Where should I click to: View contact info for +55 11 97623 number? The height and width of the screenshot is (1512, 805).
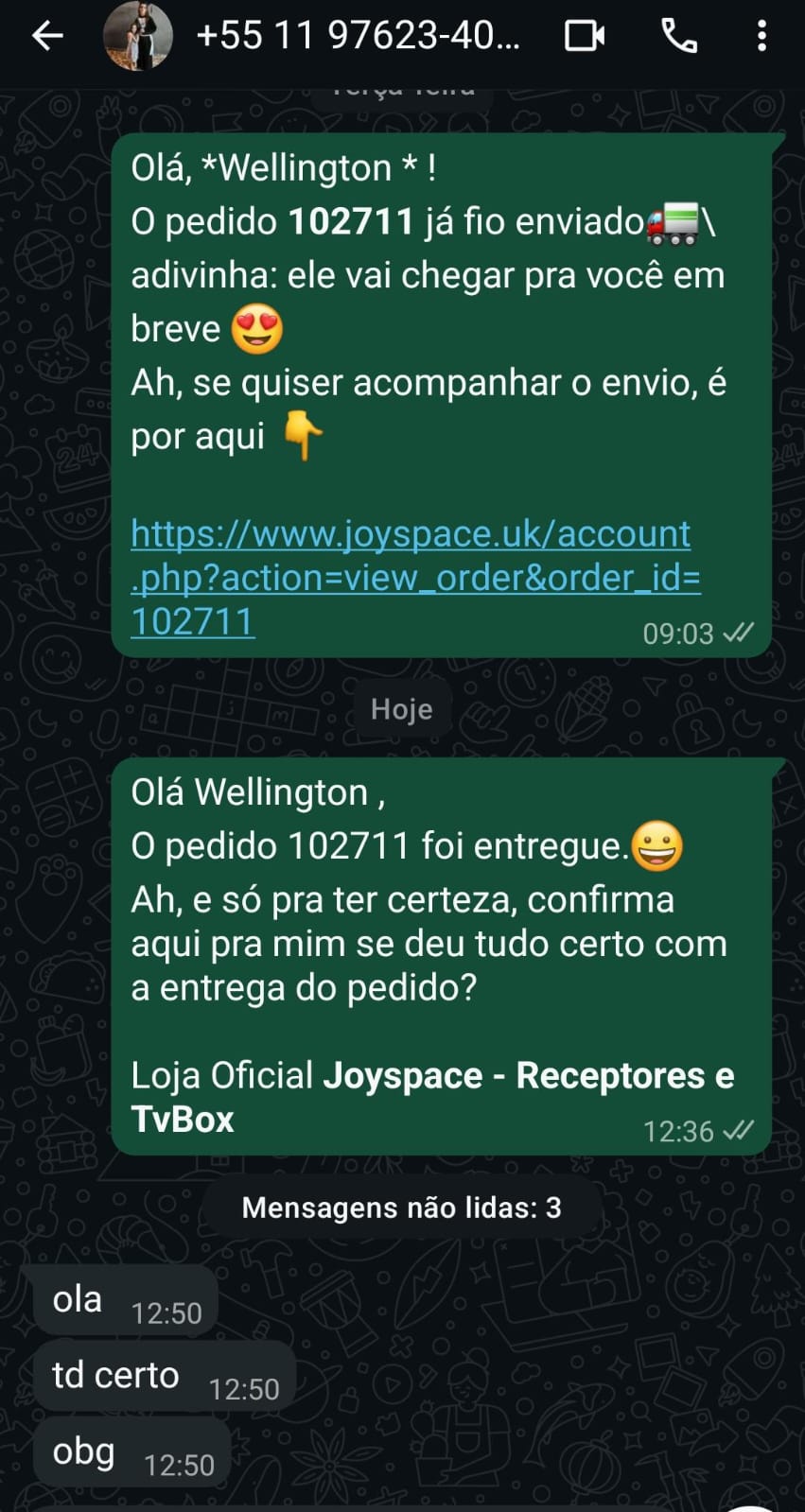[x=358, y=36]
